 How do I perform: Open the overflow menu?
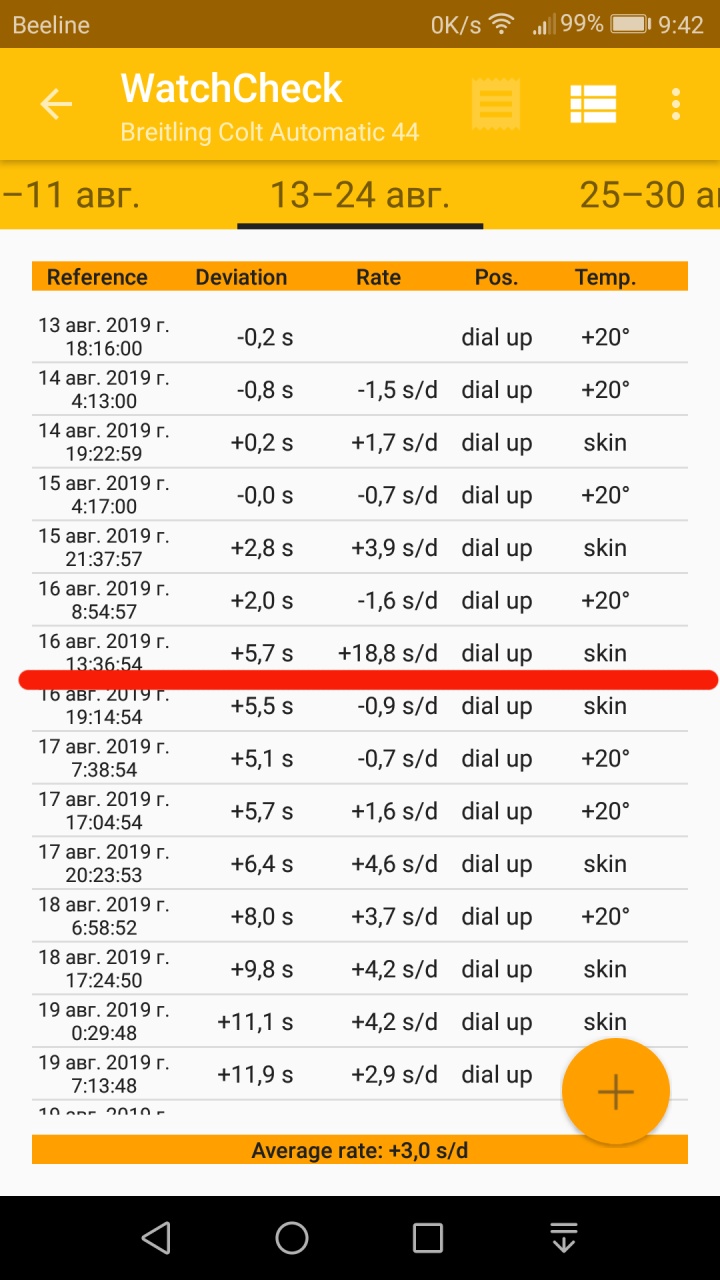pyautogui.click(x=676, y=104)
